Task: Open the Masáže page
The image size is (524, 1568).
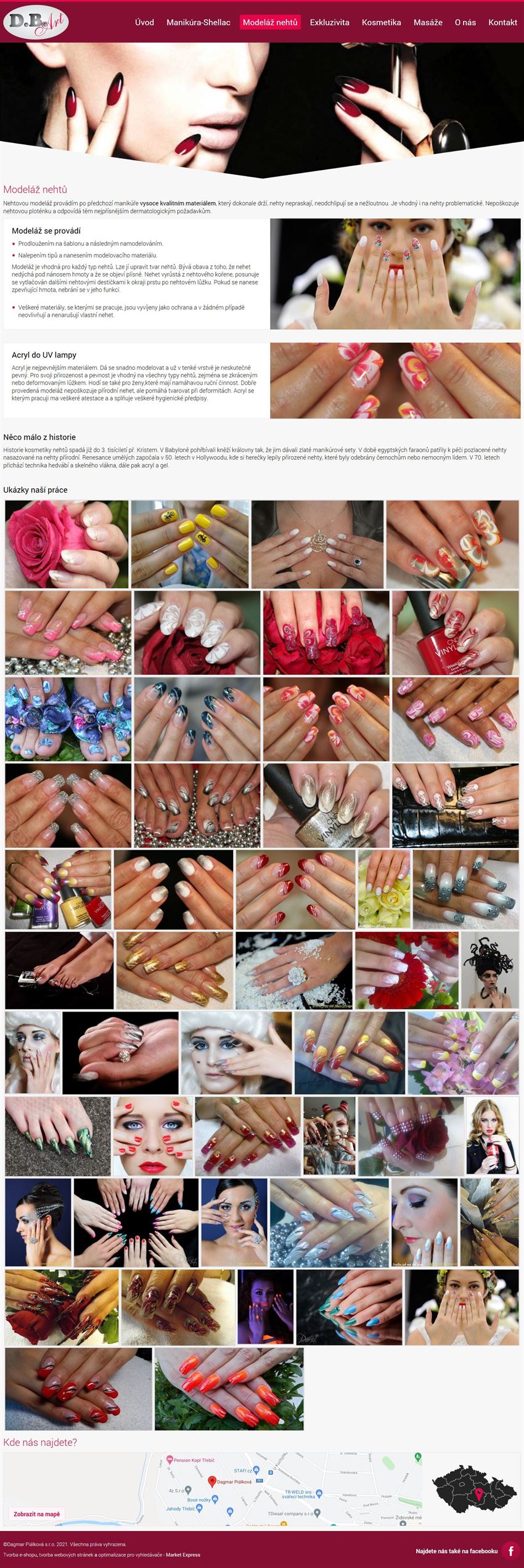Action: tap(428, 22)
